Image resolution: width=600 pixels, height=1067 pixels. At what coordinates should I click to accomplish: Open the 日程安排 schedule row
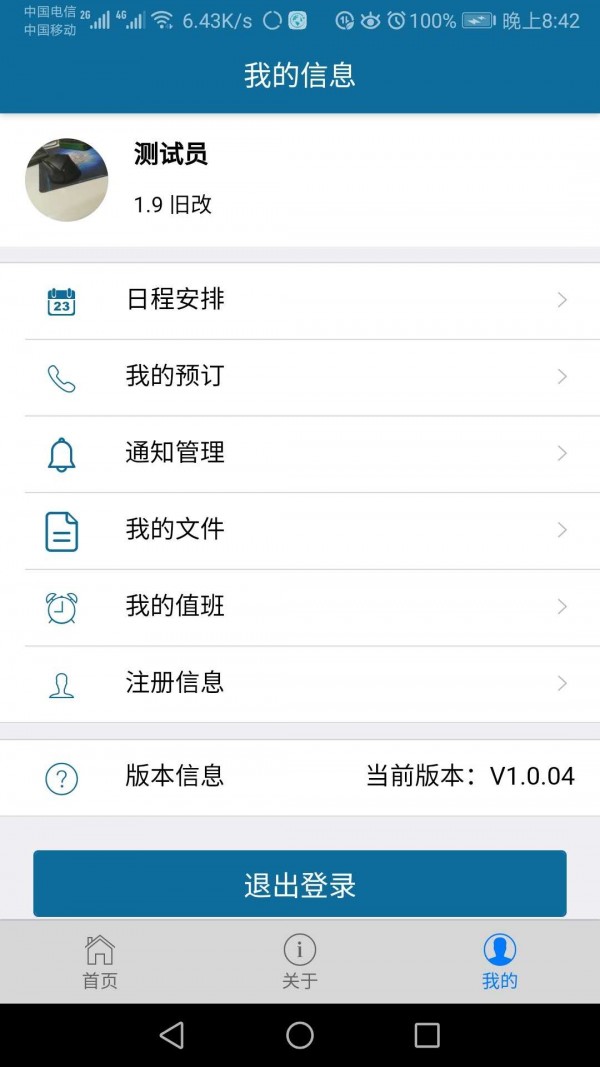[x=300, y=300]
